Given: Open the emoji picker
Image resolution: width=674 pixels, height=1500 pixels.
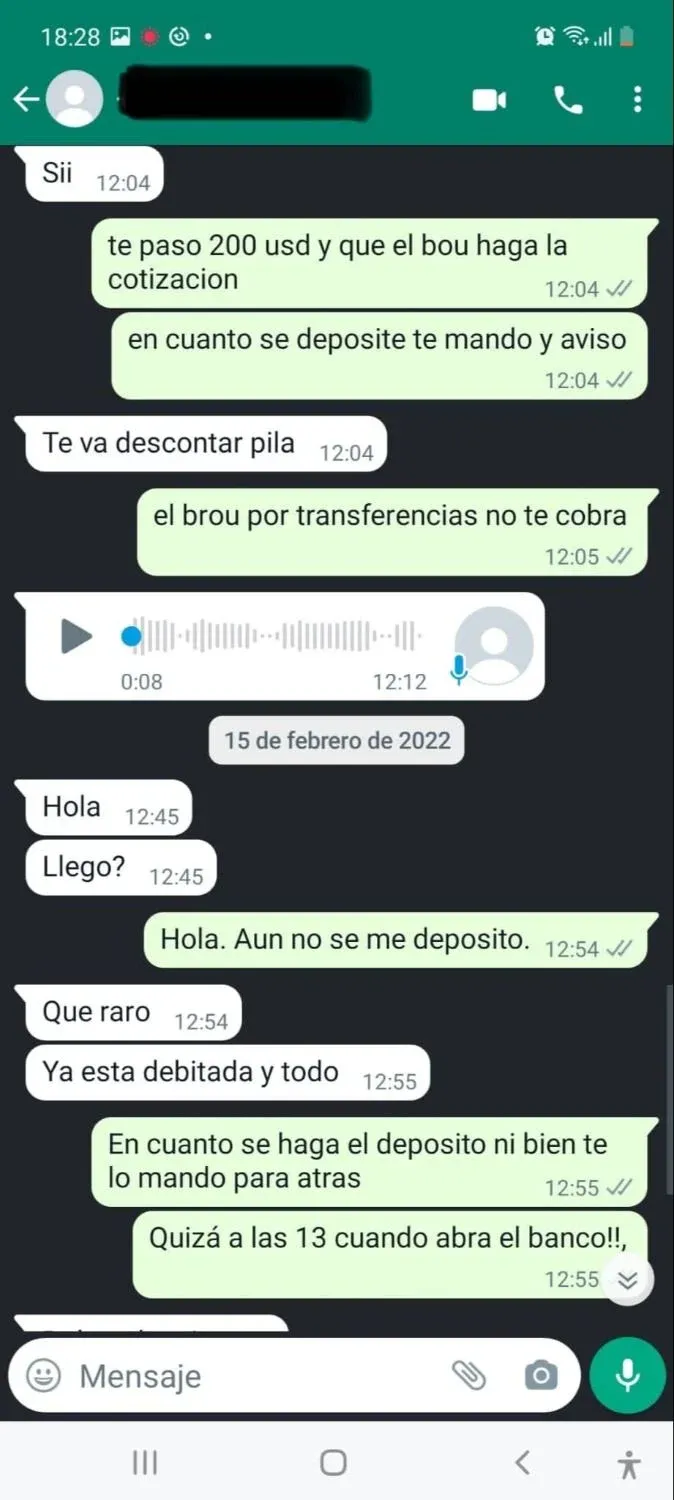Looking at the screenshot, I should pyautogui.click(x=43, y=1376).
